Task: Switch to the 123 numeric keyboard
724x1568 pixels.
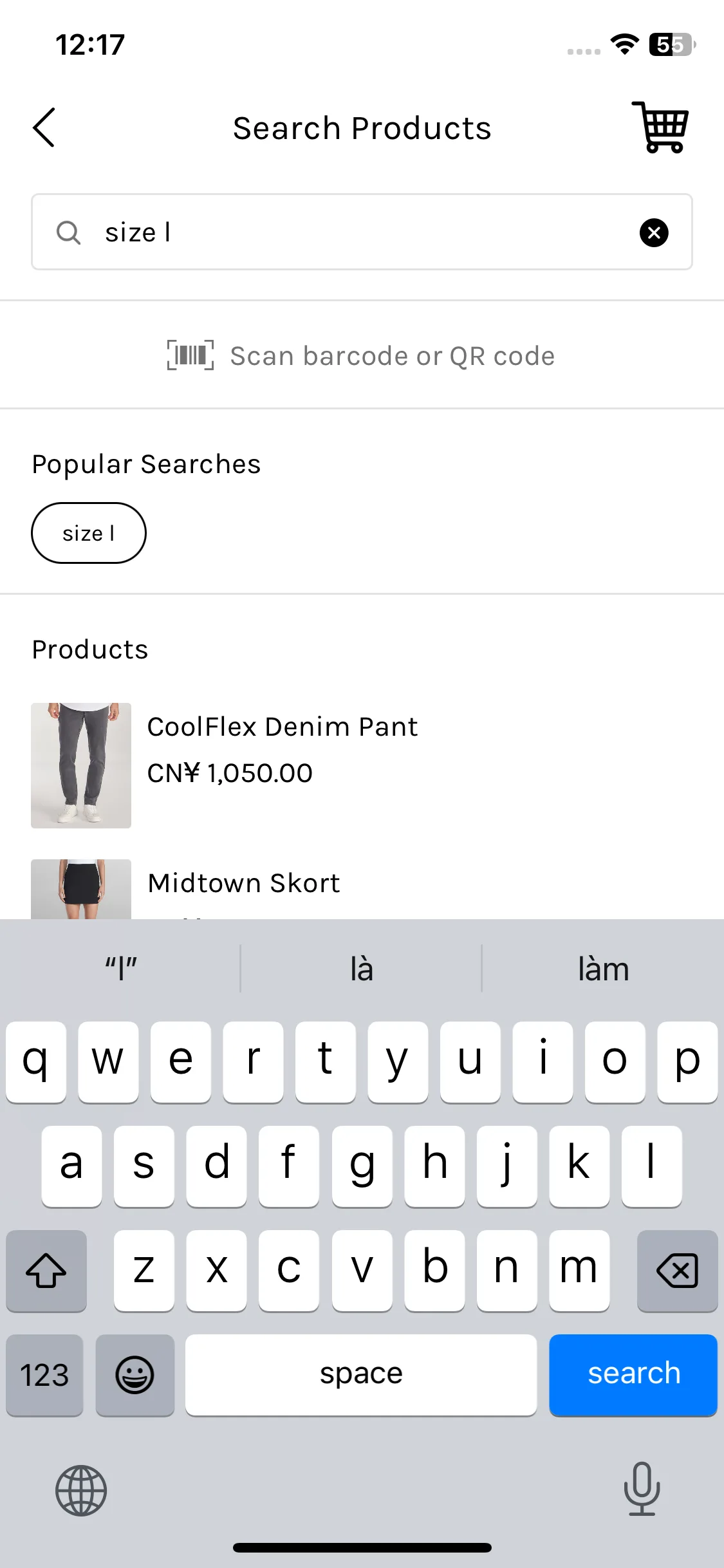Action: tap(44, 1376)
